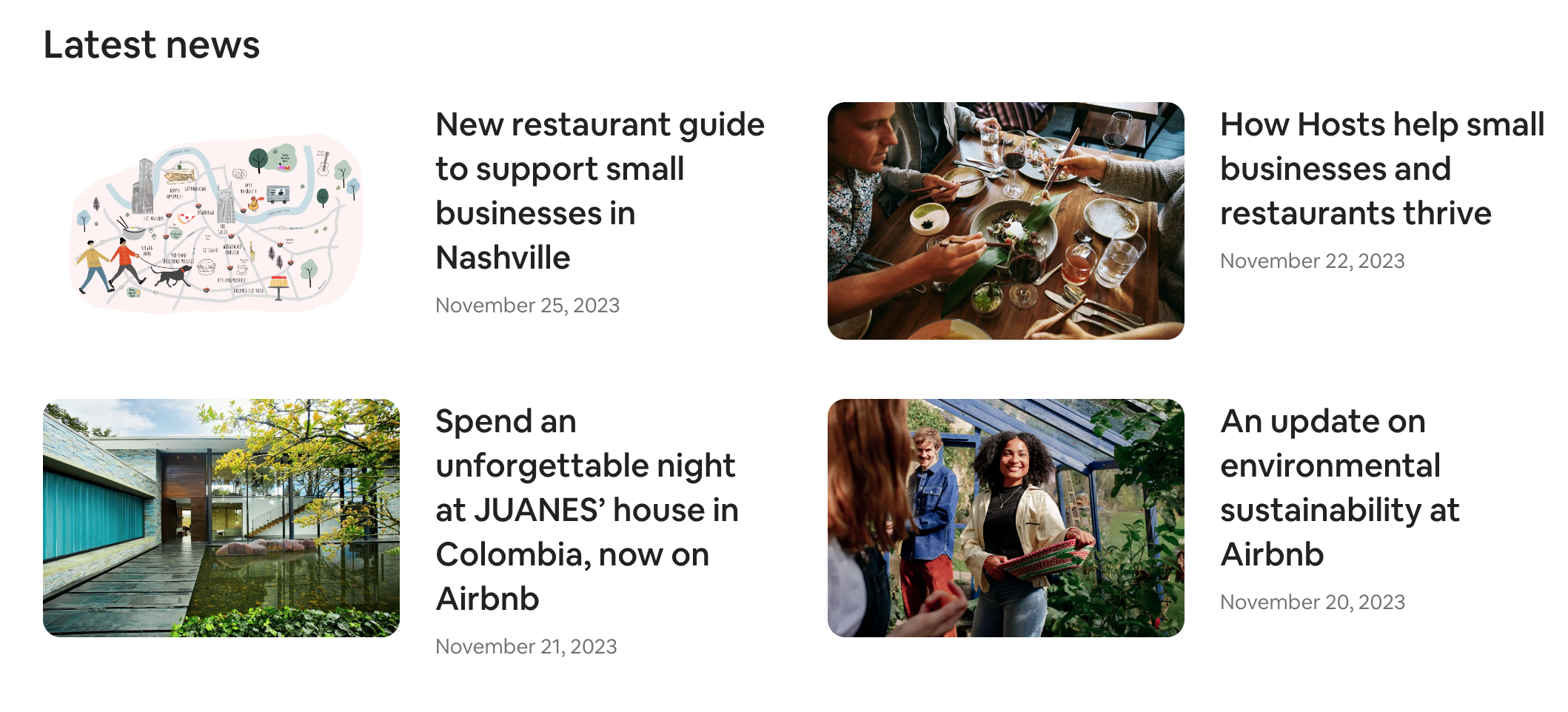
Task: Tap the illustrated Nashville map thumbnail
Action: (x=221, y=221)
